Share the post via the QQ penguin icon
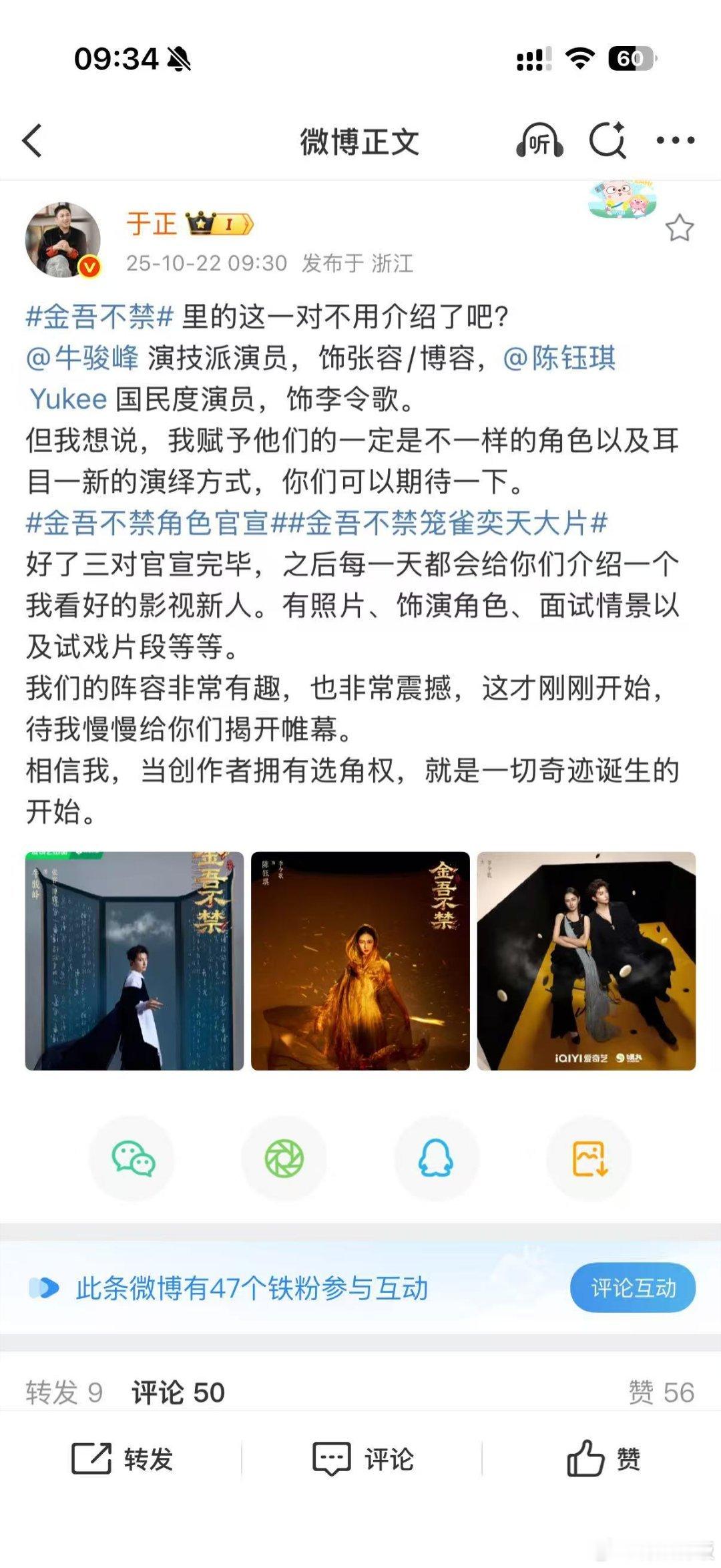Image resolution: width=721 pixels, height=1568 pixels. coord(435,1160)
